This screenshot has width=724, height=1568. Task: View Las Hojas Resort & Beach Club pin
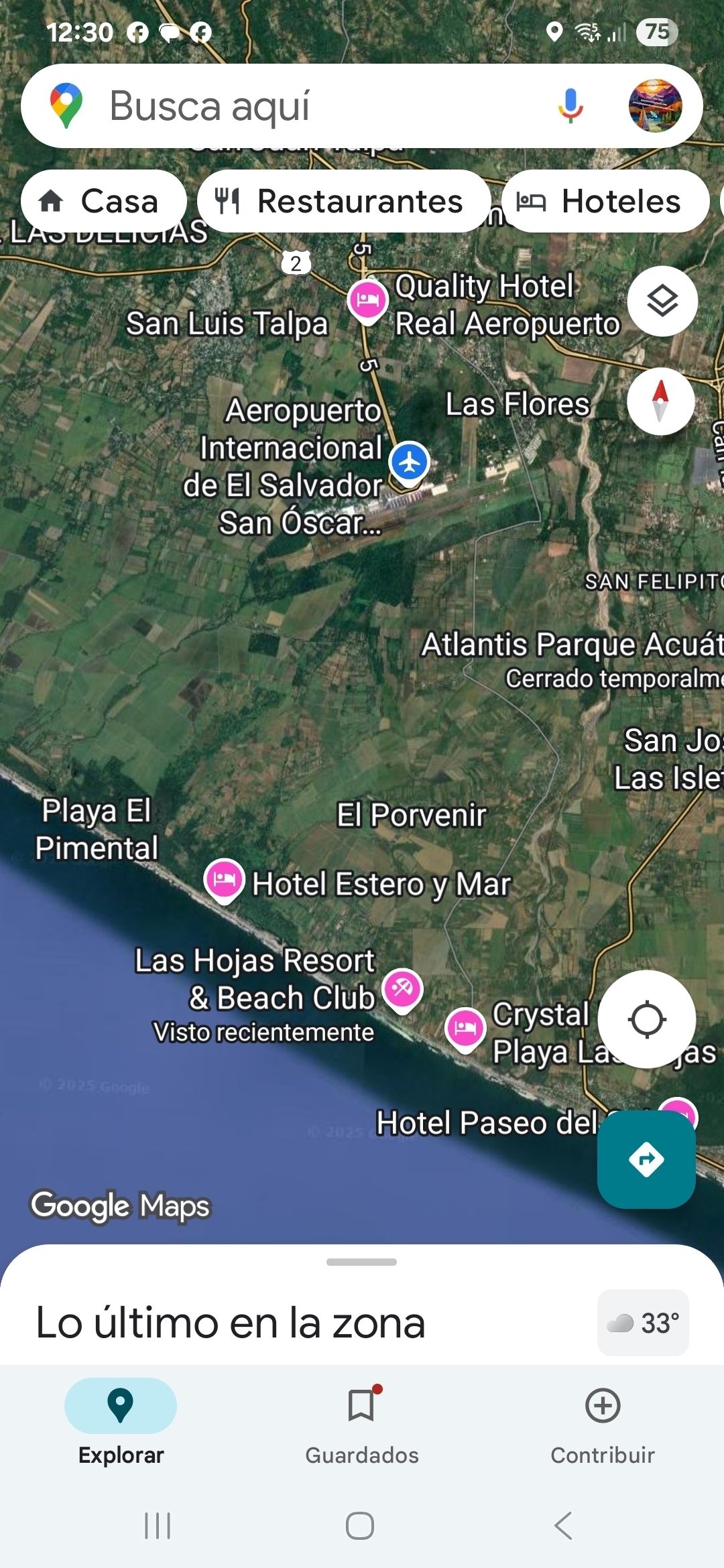tap(402, 989)
